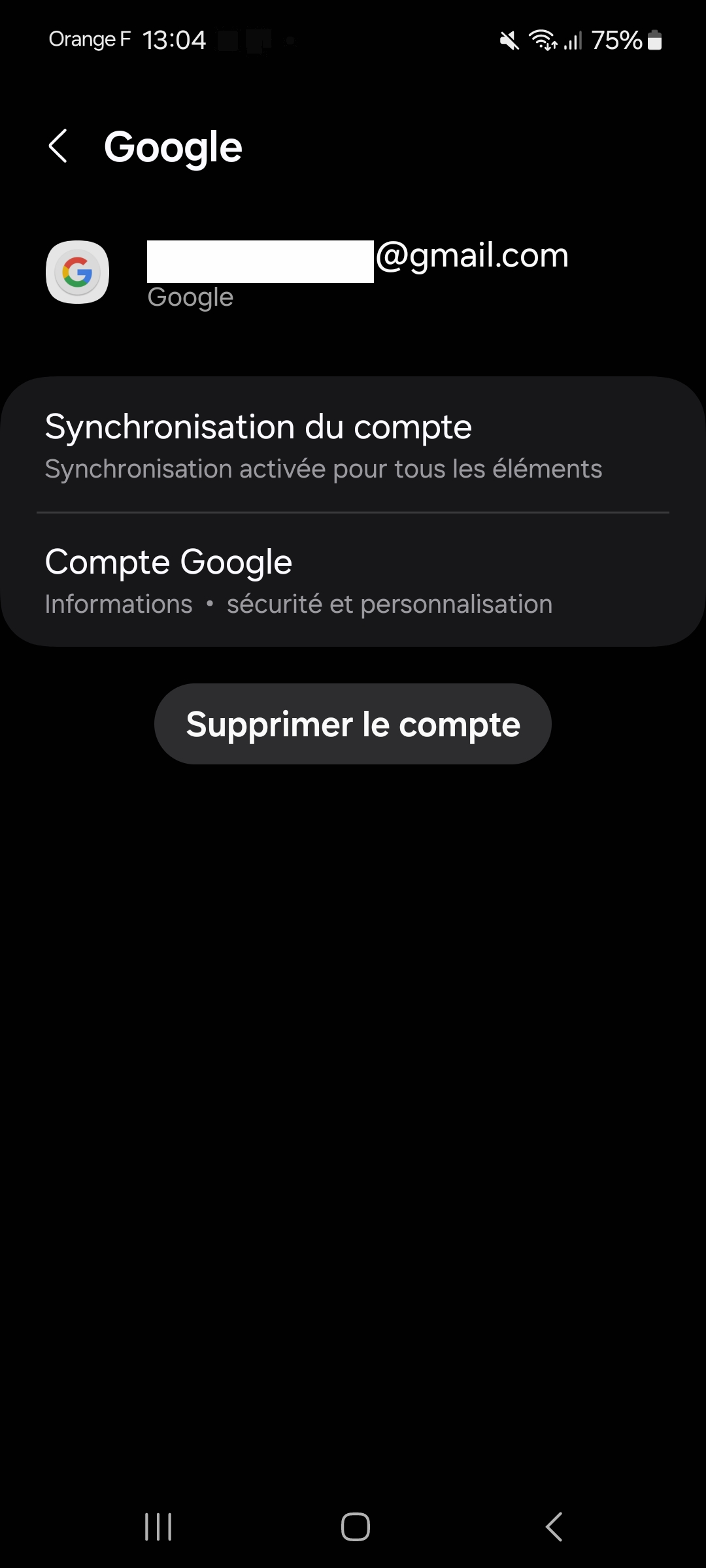Go back using the header arrow

tap(58, 146)
